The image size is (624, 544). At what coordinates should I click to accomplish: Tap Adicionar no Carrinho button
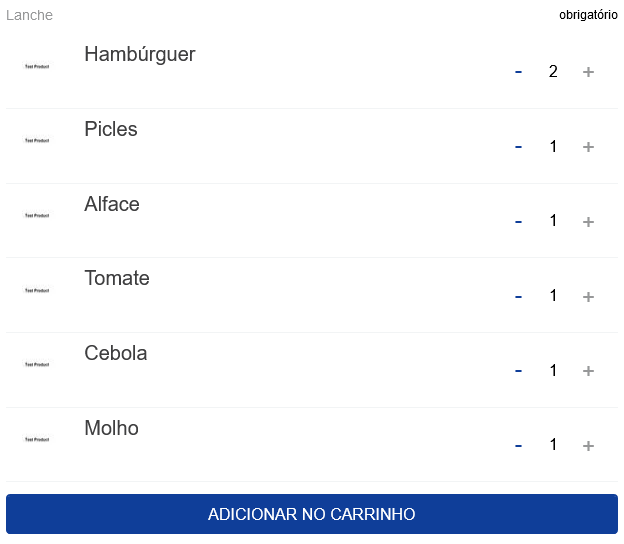[311, 514]
